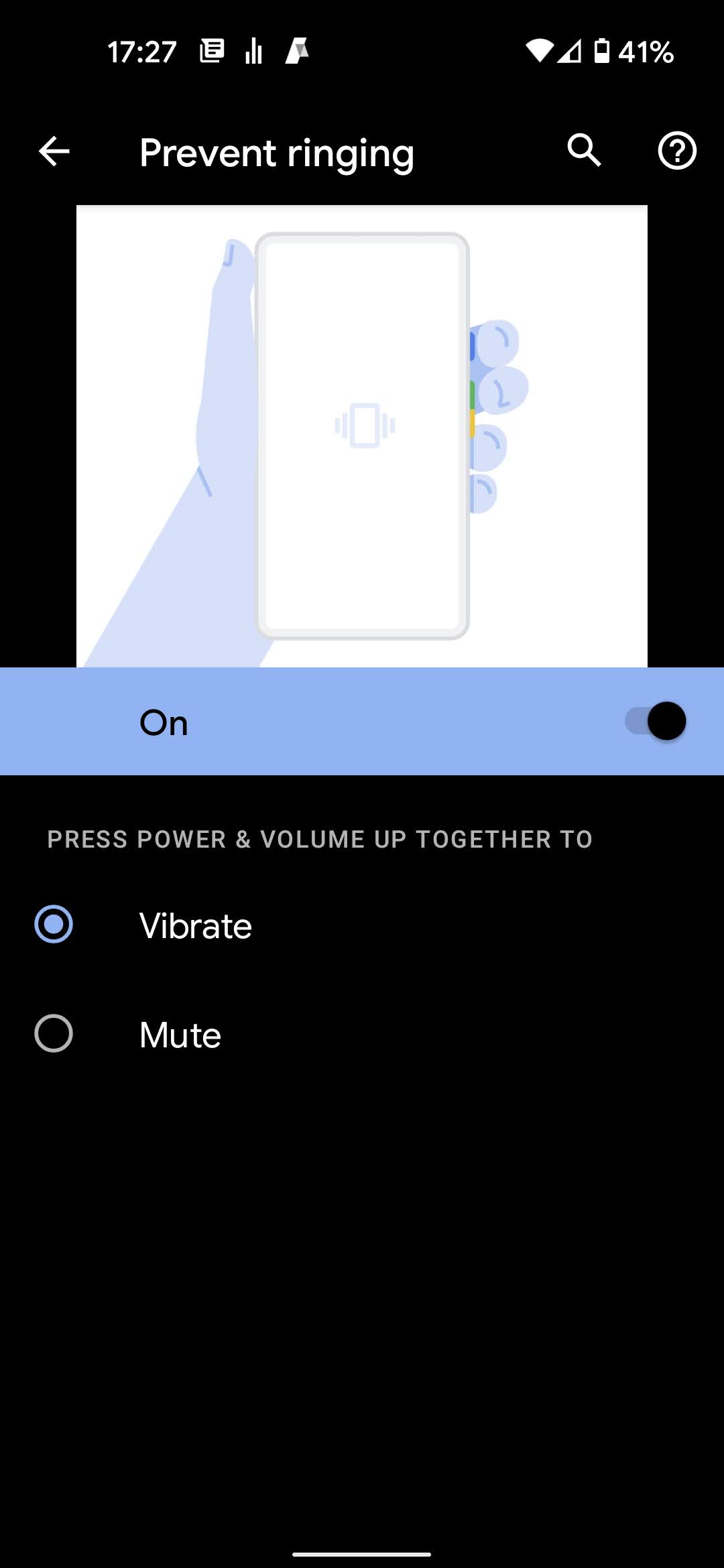Select the Vibrate option
Viewport: 724px width, 1568px height.
(x=362, y=925)
